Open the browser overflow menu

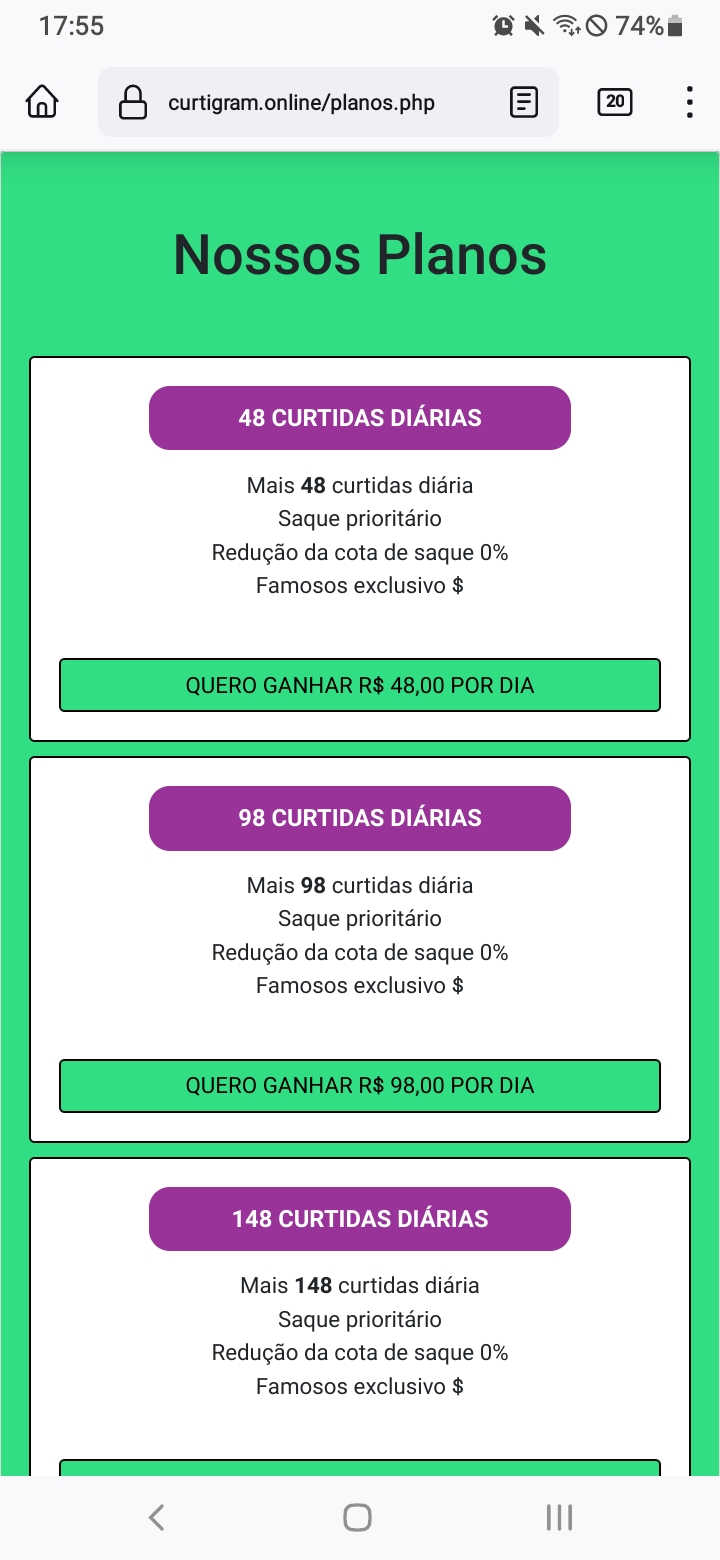coord(690,102)
